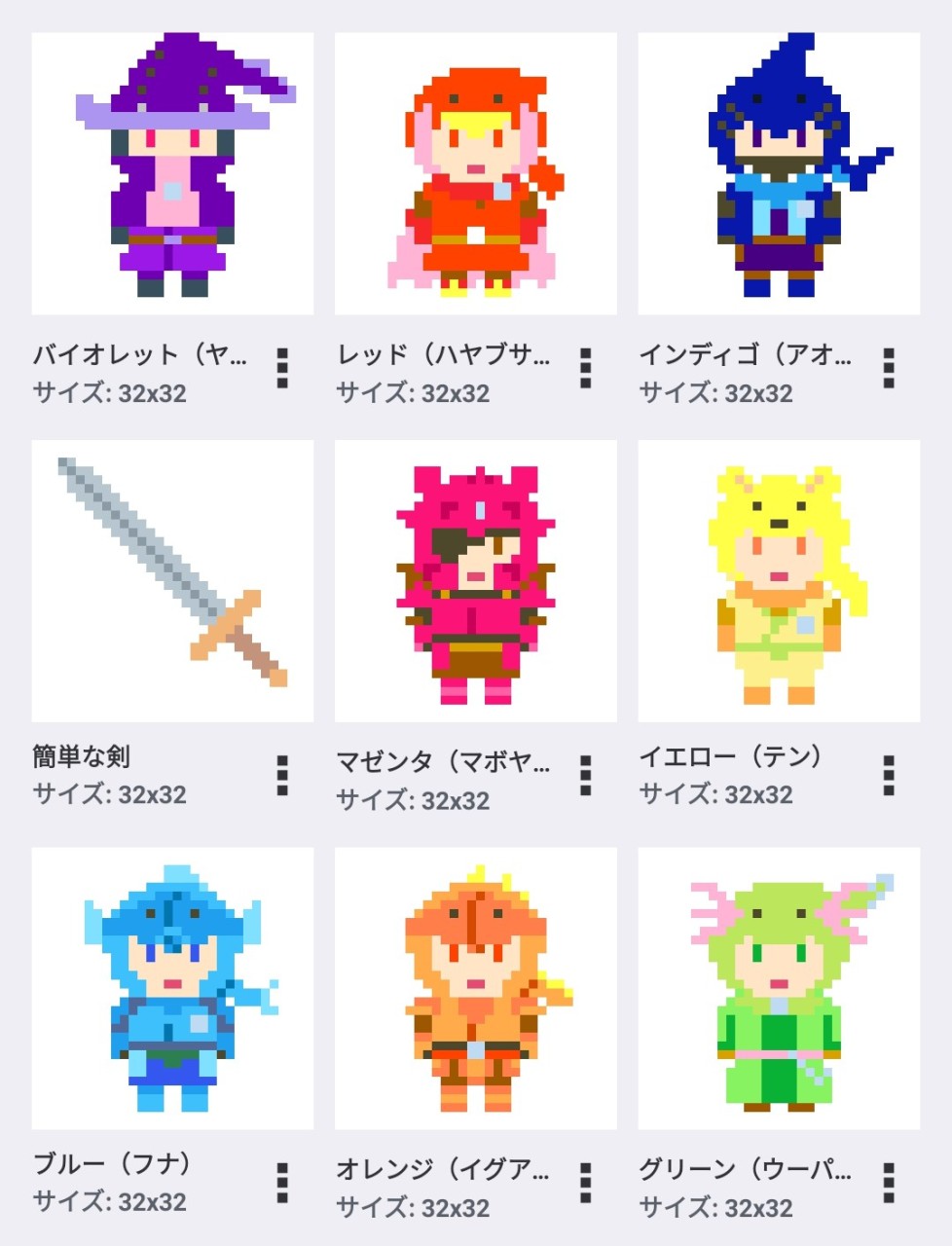Open the バイオレット purple witch artwork

pos(172,173)
